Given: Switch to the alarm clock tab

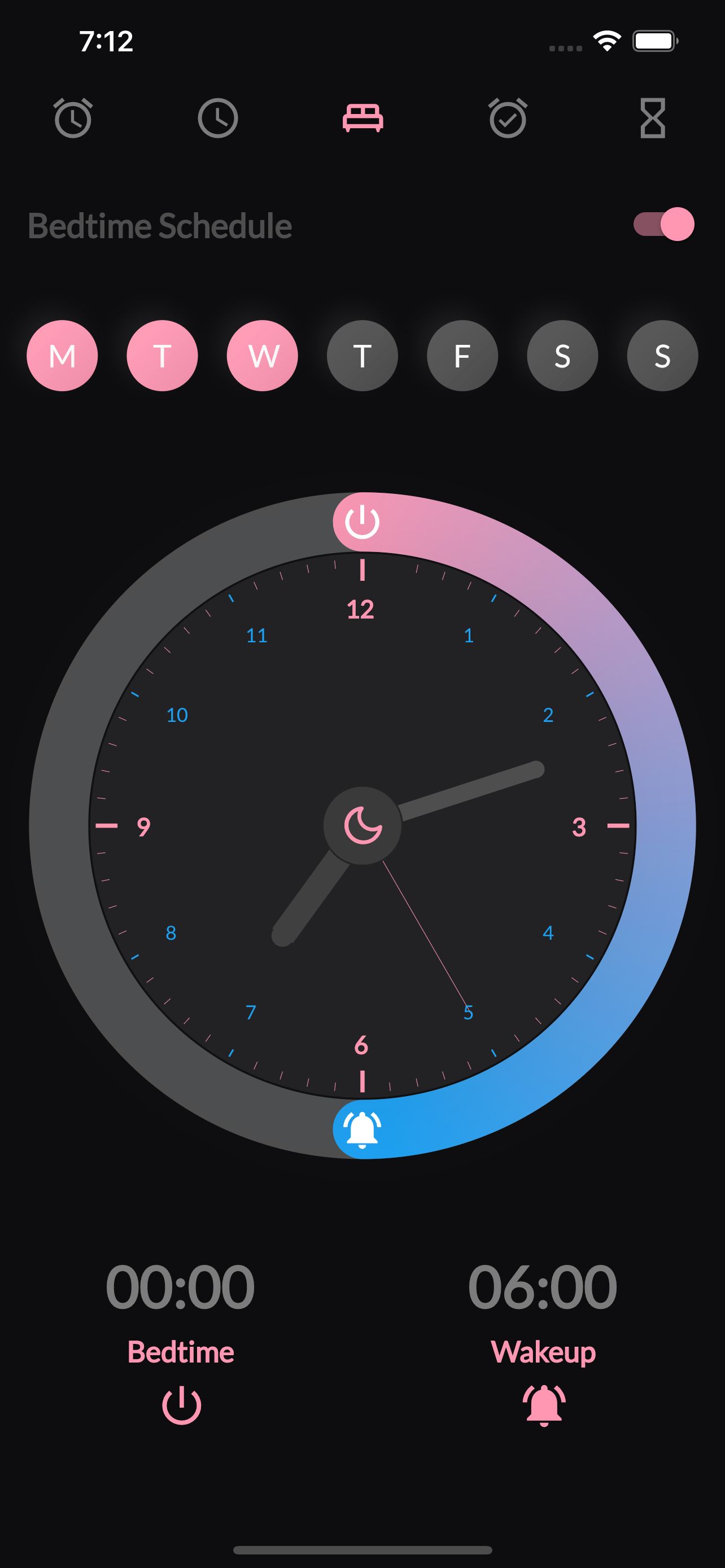Looking at the screenshot, I should (x=73, y=118).
